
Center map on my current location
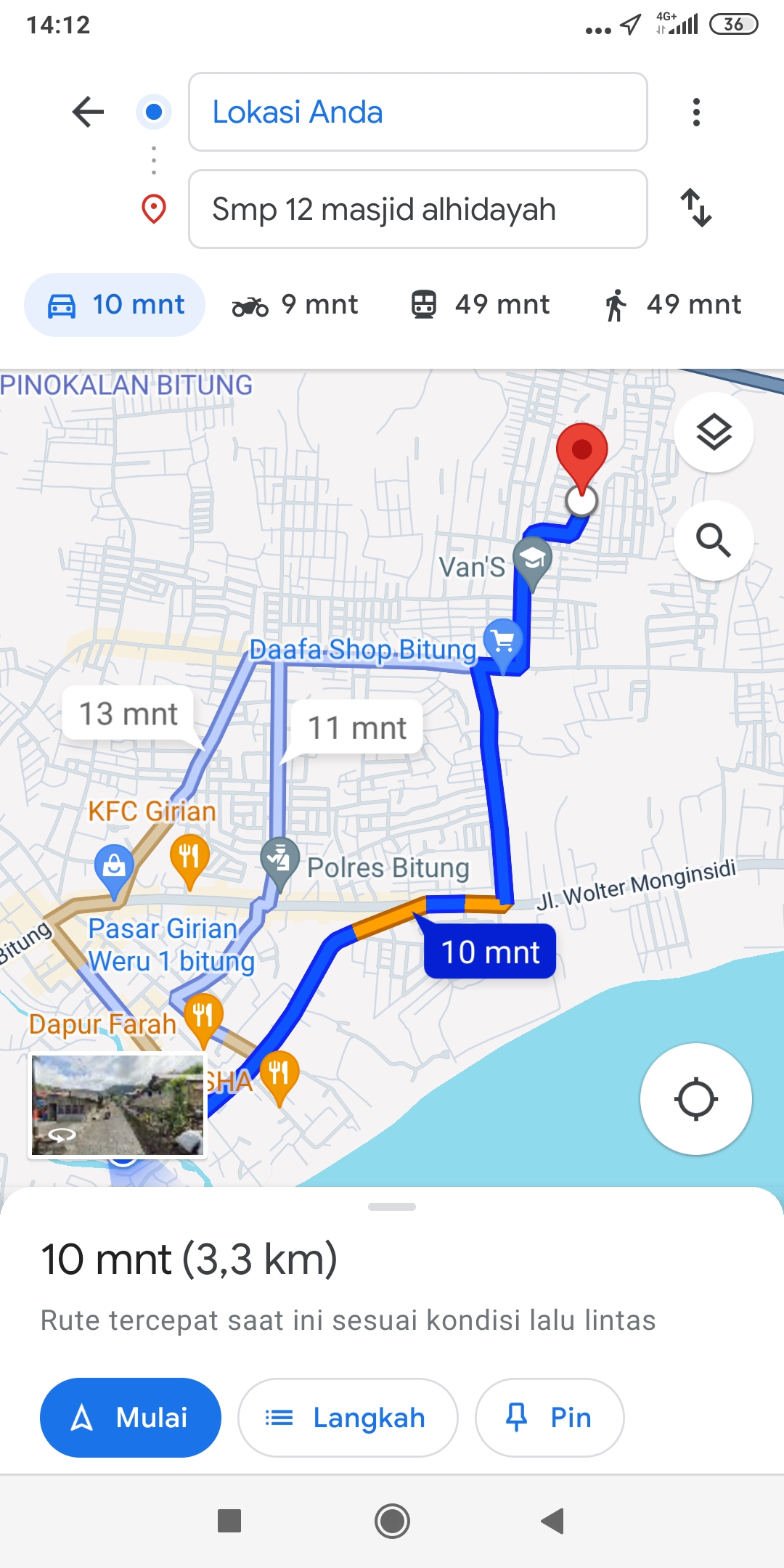[x=695, y=1099]
